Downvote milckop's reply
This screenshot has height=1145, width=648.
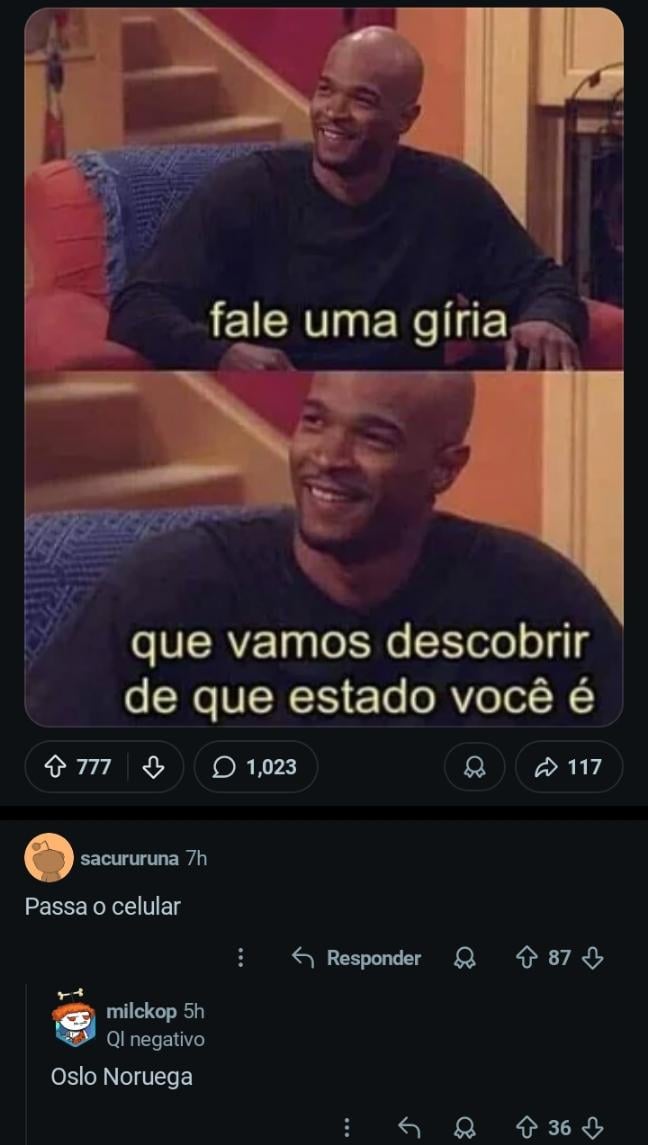tap(593, 1128)
